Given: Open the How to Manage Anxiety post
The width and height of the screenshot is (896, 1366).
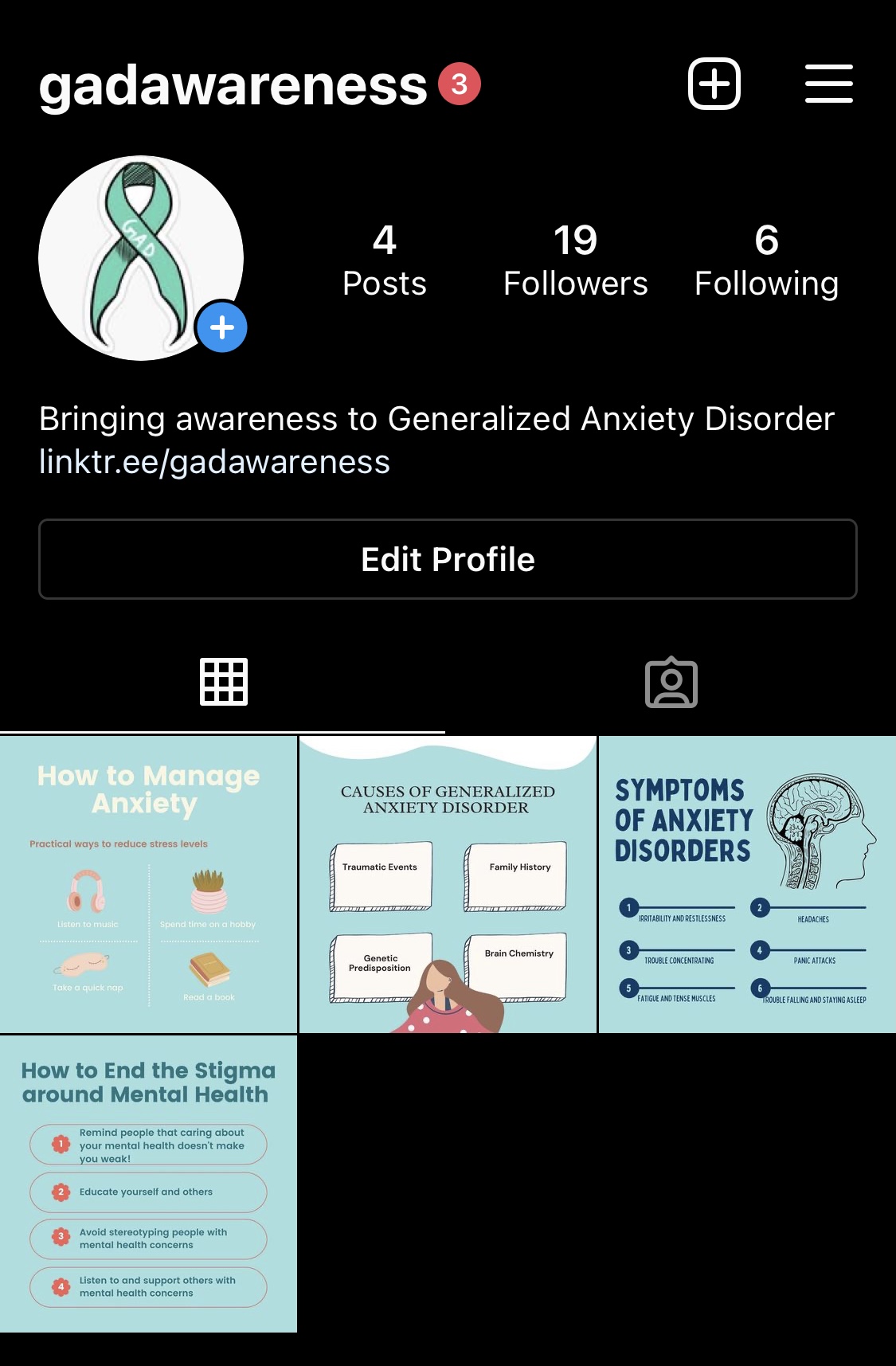Looking at the screenshot, I should tap(148, 884).
